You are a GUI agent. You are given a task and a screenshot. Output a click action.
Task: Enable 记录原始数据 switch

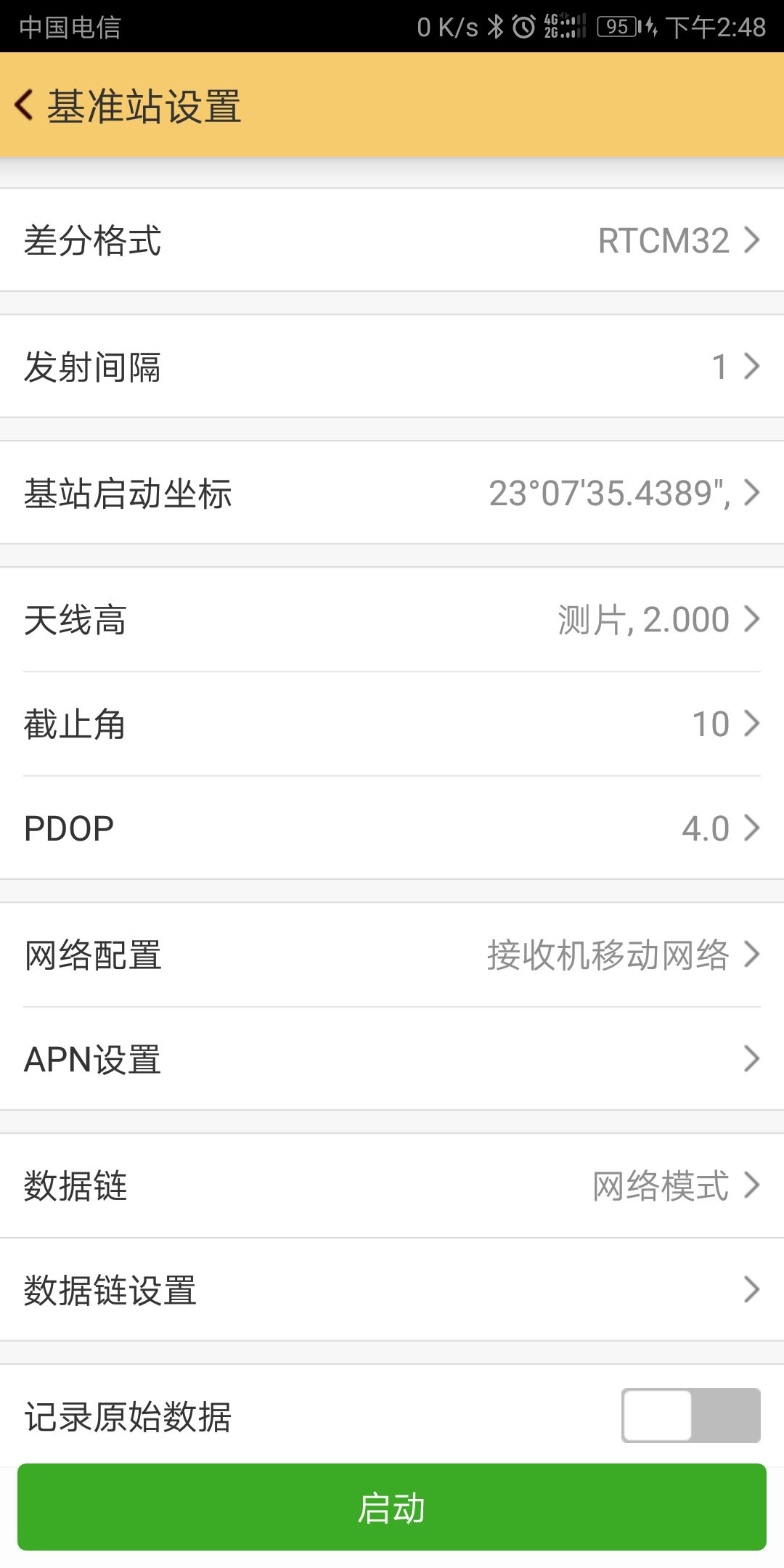[x=690, y=1416]
